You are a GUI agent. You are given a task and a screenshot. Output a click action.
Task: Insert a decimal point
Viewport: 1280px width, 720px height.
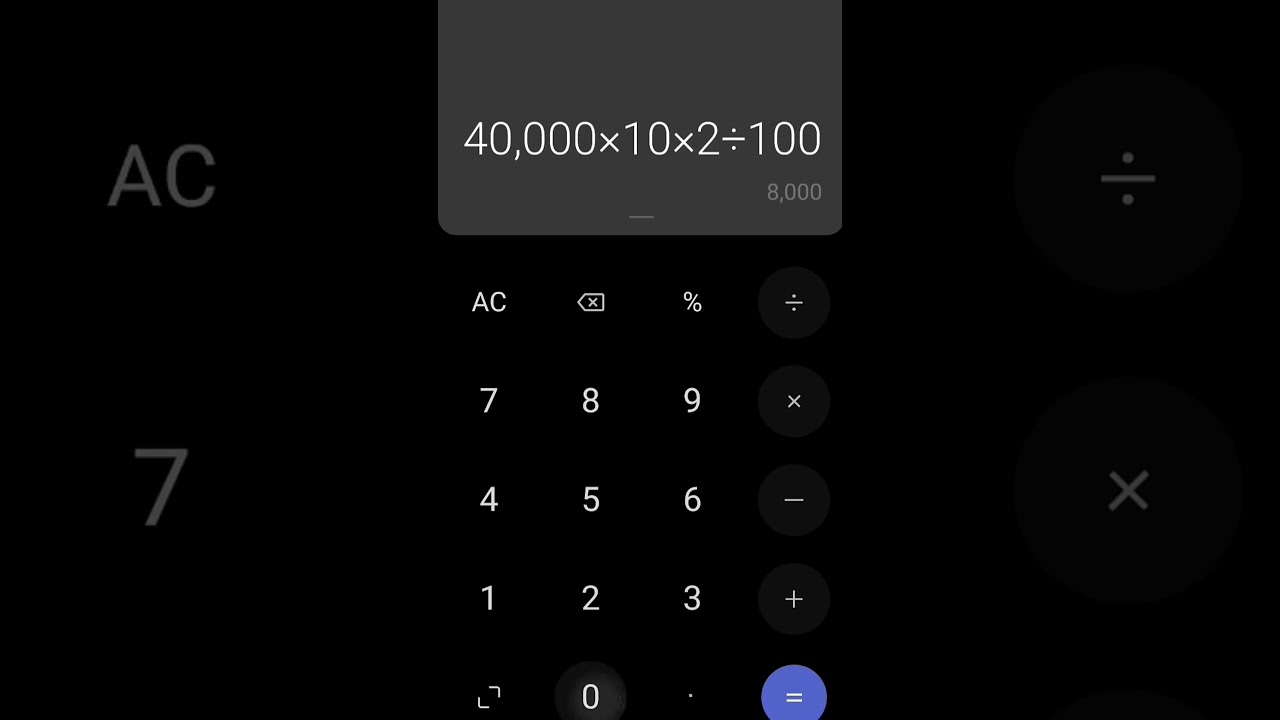pyautogui.click(x=692, y=696)
